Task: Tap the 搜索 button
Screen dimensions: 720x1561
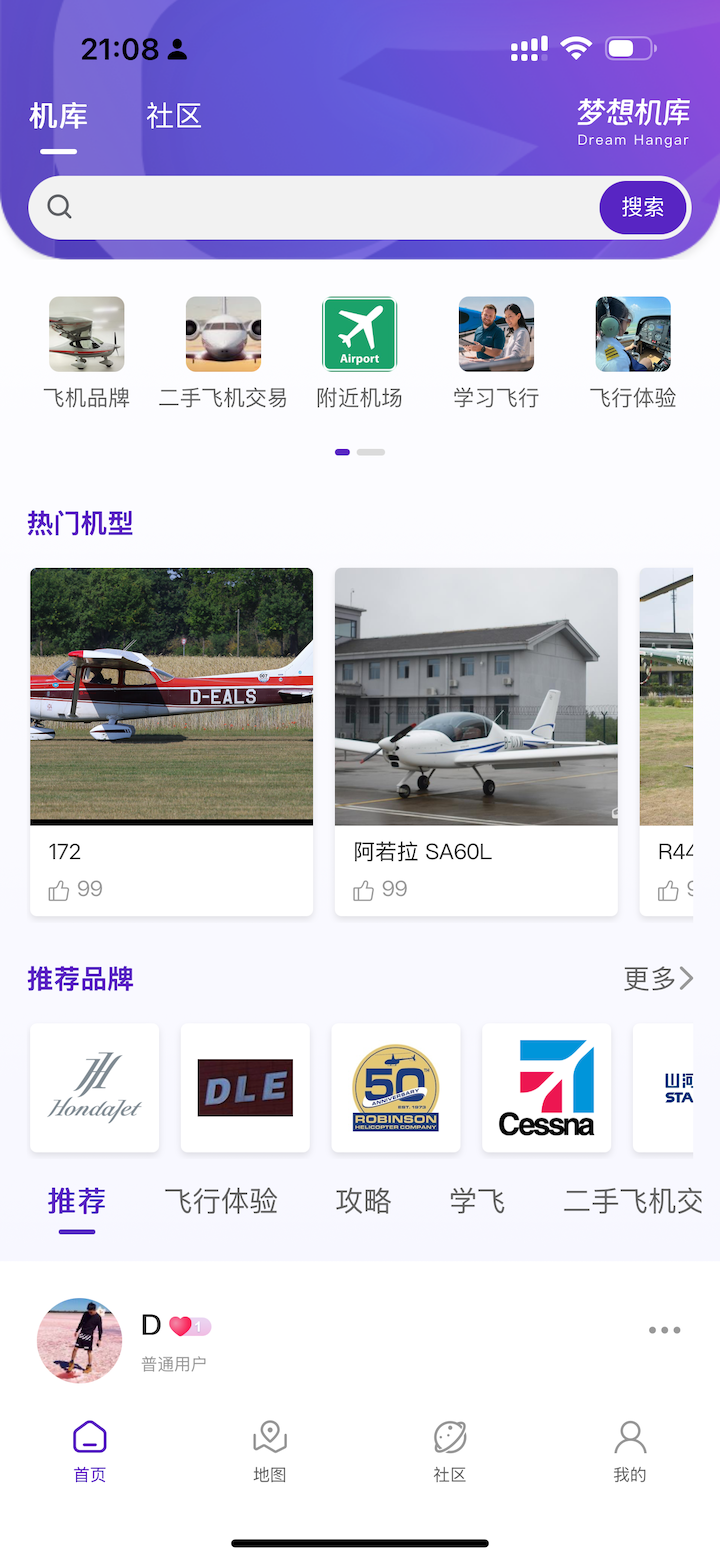Action: [642, 207]
